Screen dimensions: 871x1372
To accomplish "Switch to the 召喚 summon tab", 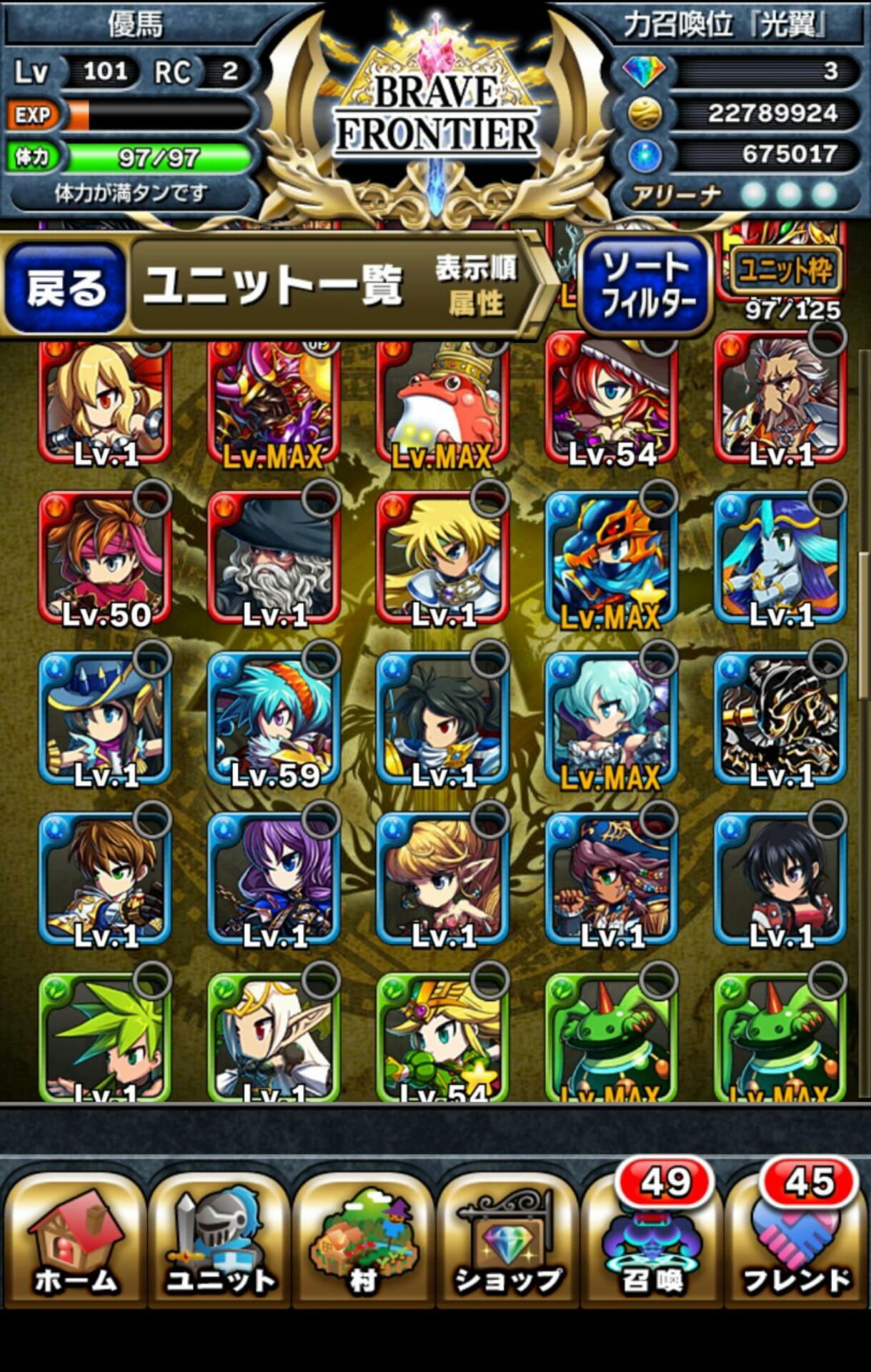I will [652, 1240].
